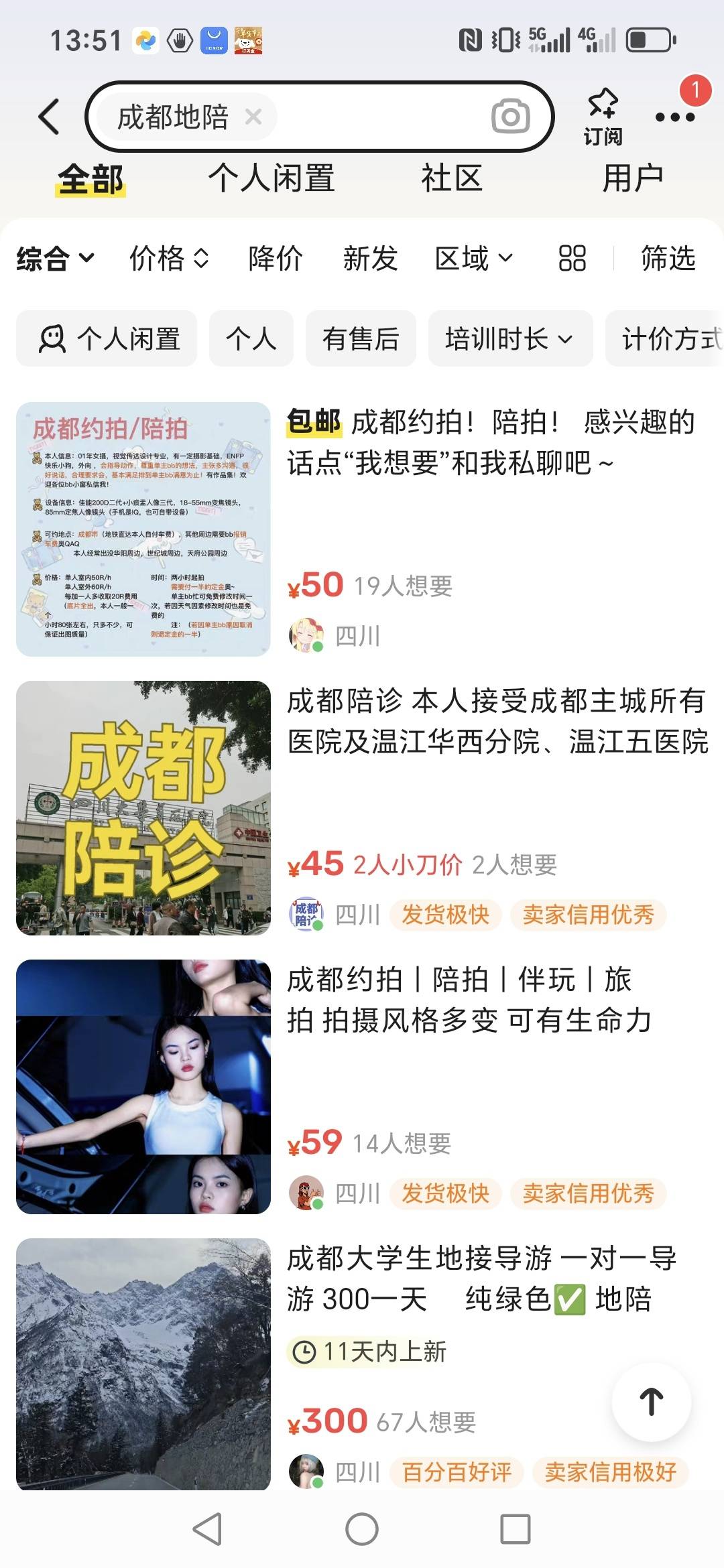The height and width of the screenshot is (1568, 724).
Task: Switch to the 社区 tab
Action: pyautogui.click(x=451, y=179)
